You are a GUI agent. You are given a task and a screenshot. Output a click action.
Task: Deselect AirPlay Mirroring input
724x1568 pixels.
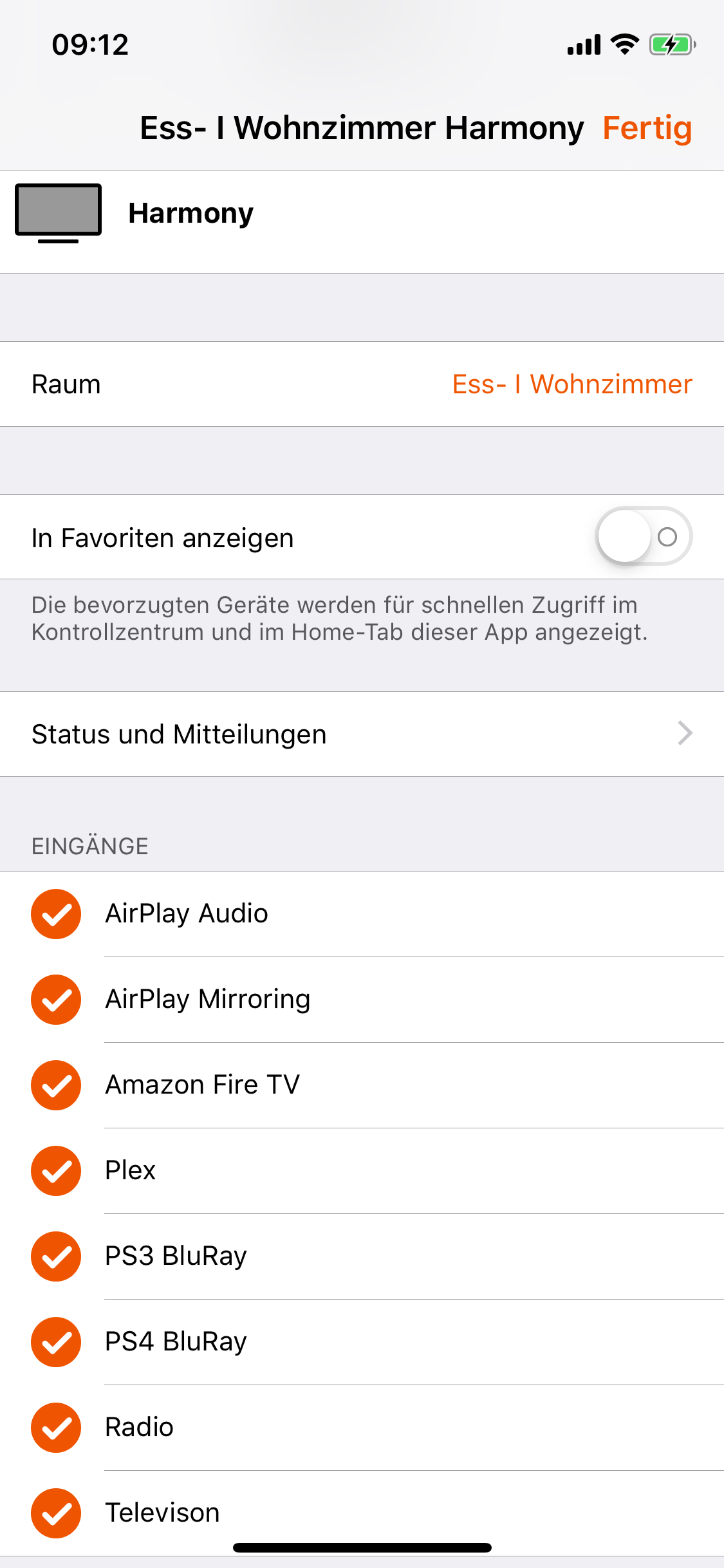(x=56, y=1000)
